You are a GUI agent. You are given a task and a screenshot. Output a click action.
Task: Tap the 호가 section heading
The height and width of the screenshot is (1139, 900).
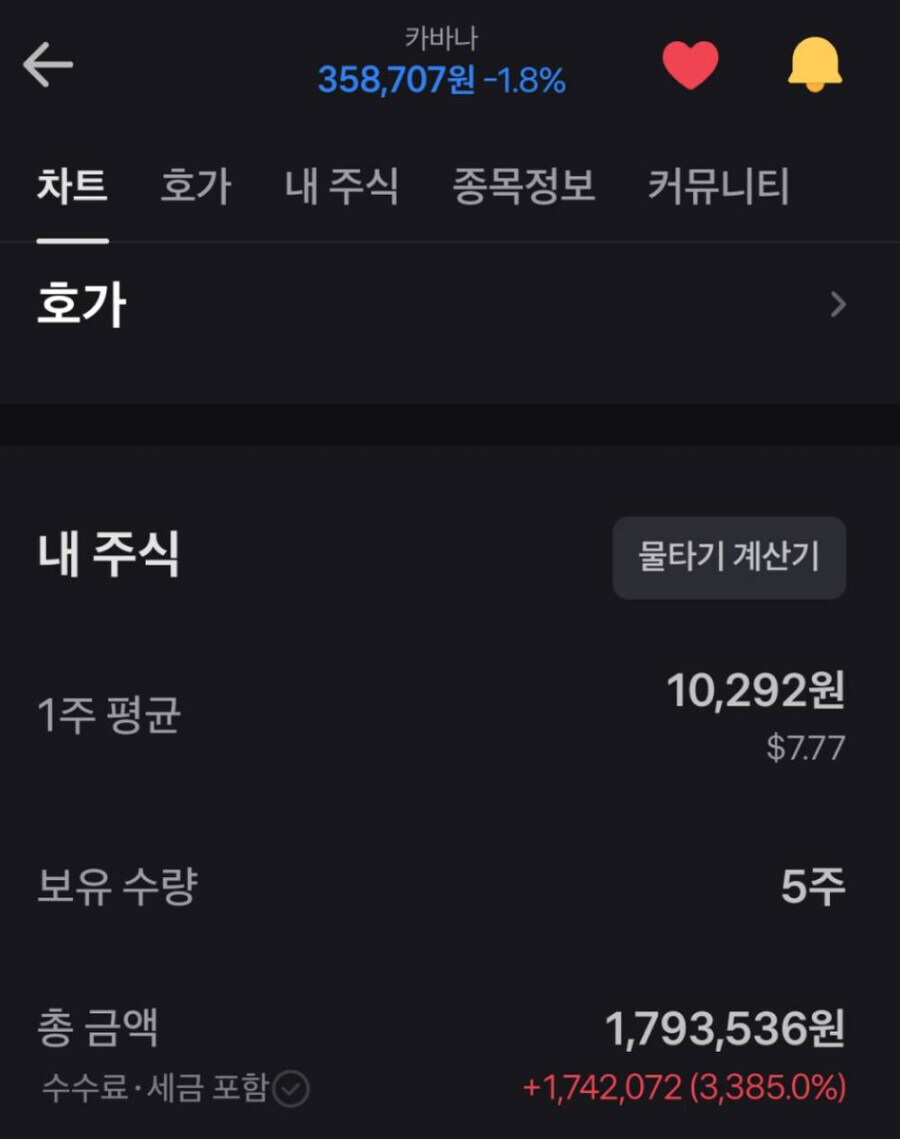(x=80, y=305)
